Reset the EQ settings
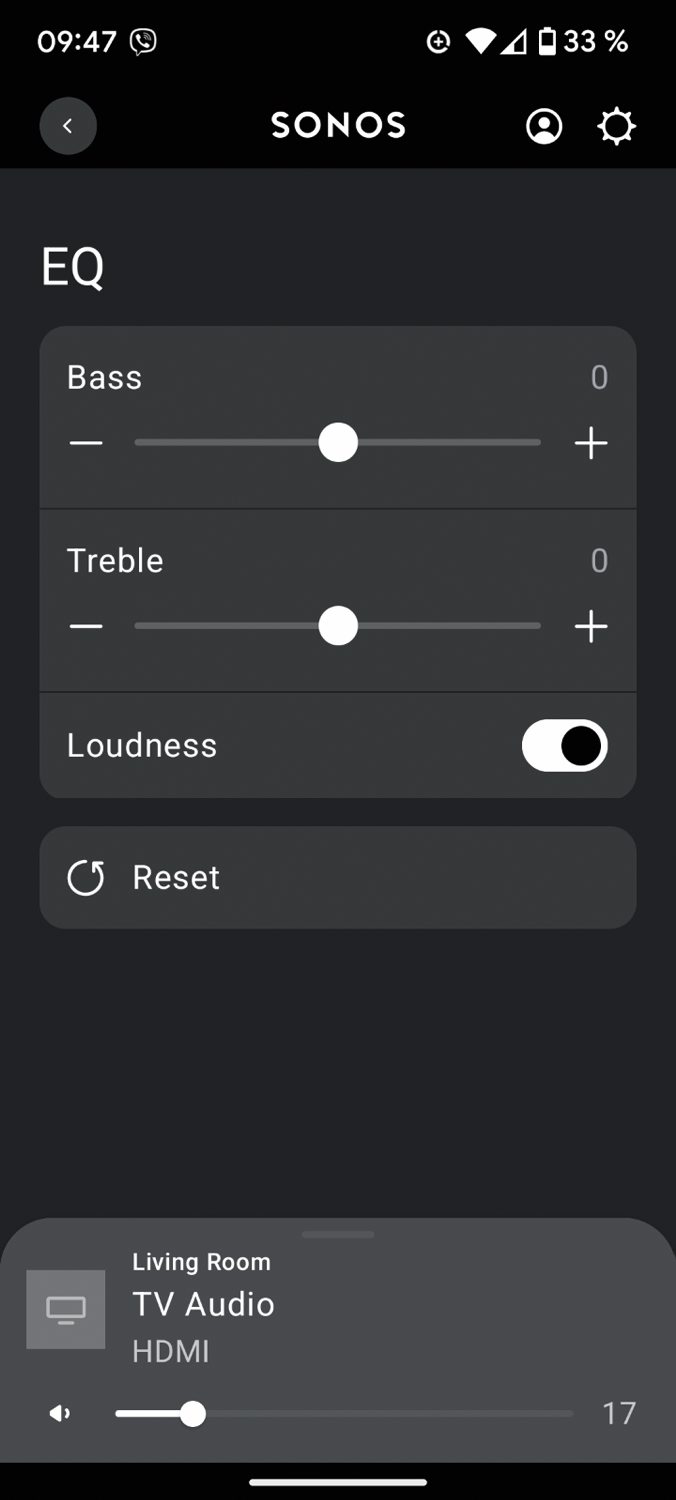Viewport: 676px width, 1500px height. [x=338, y=877]
